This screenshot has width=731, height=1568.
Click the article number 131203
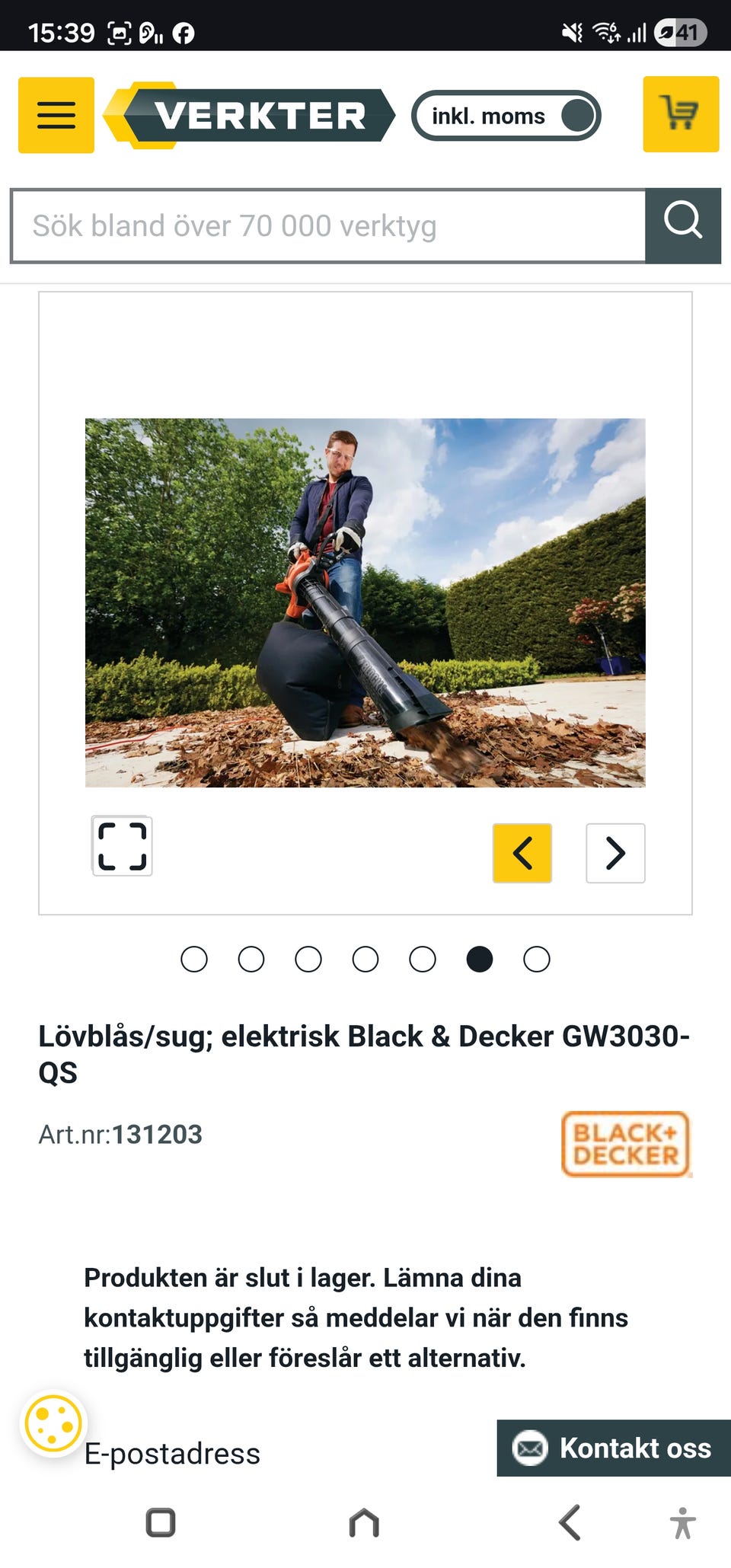(x=156, y=1135)
